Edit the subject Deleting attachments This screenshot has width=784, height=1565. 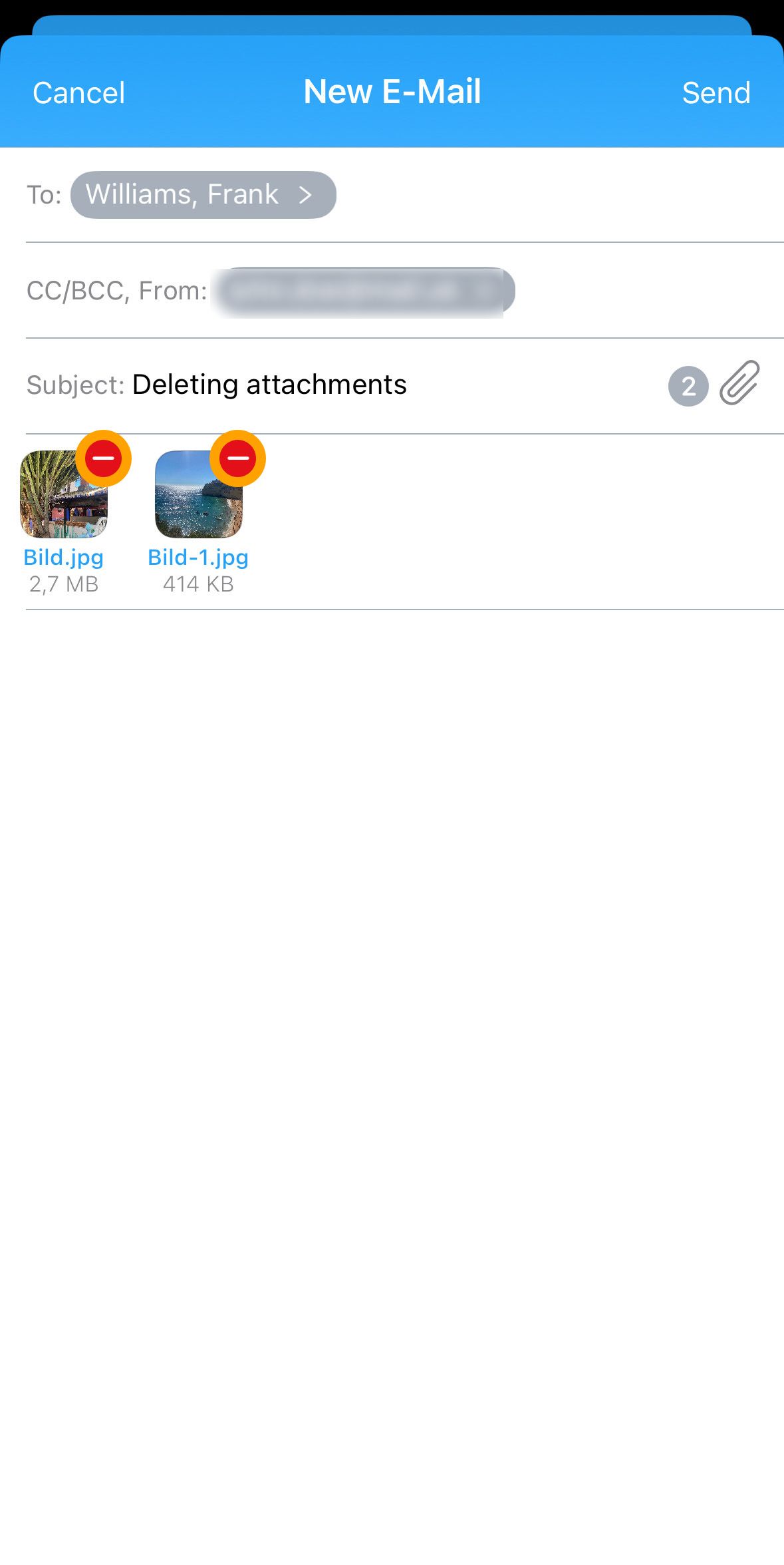click(x=269, y=385)
